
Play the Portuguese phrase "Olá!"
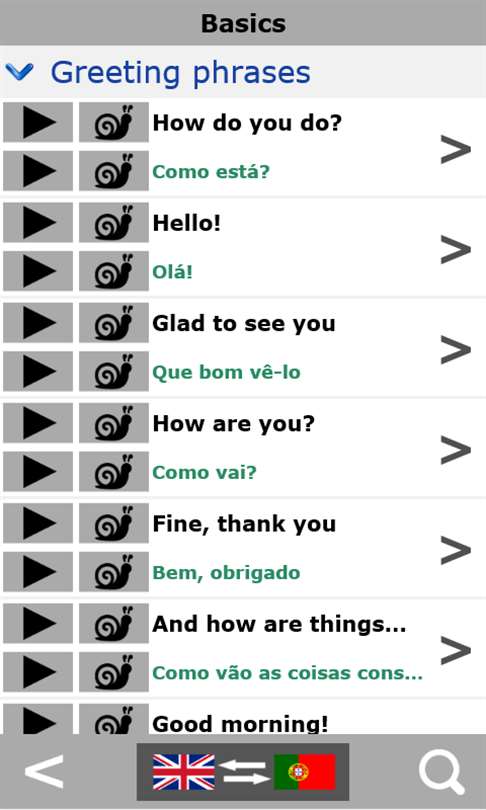38,271
